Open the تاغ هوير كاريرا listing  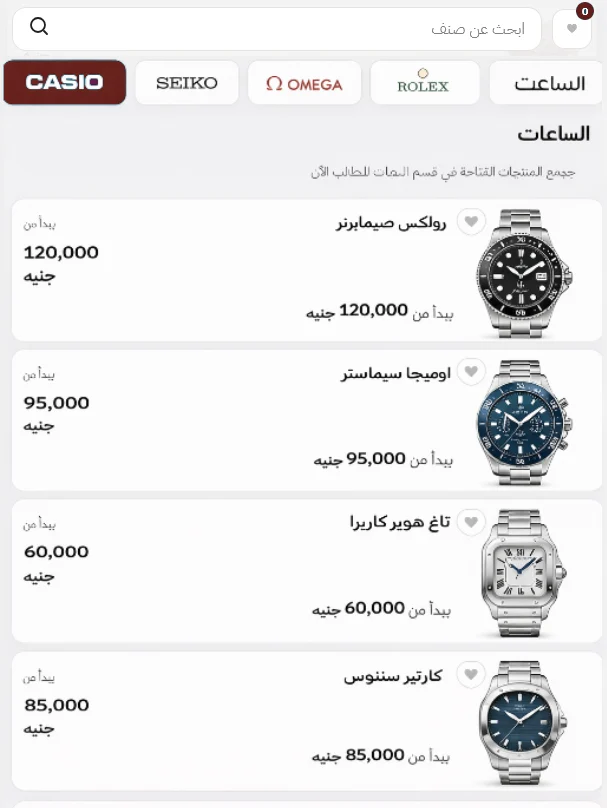click(300, 571)
